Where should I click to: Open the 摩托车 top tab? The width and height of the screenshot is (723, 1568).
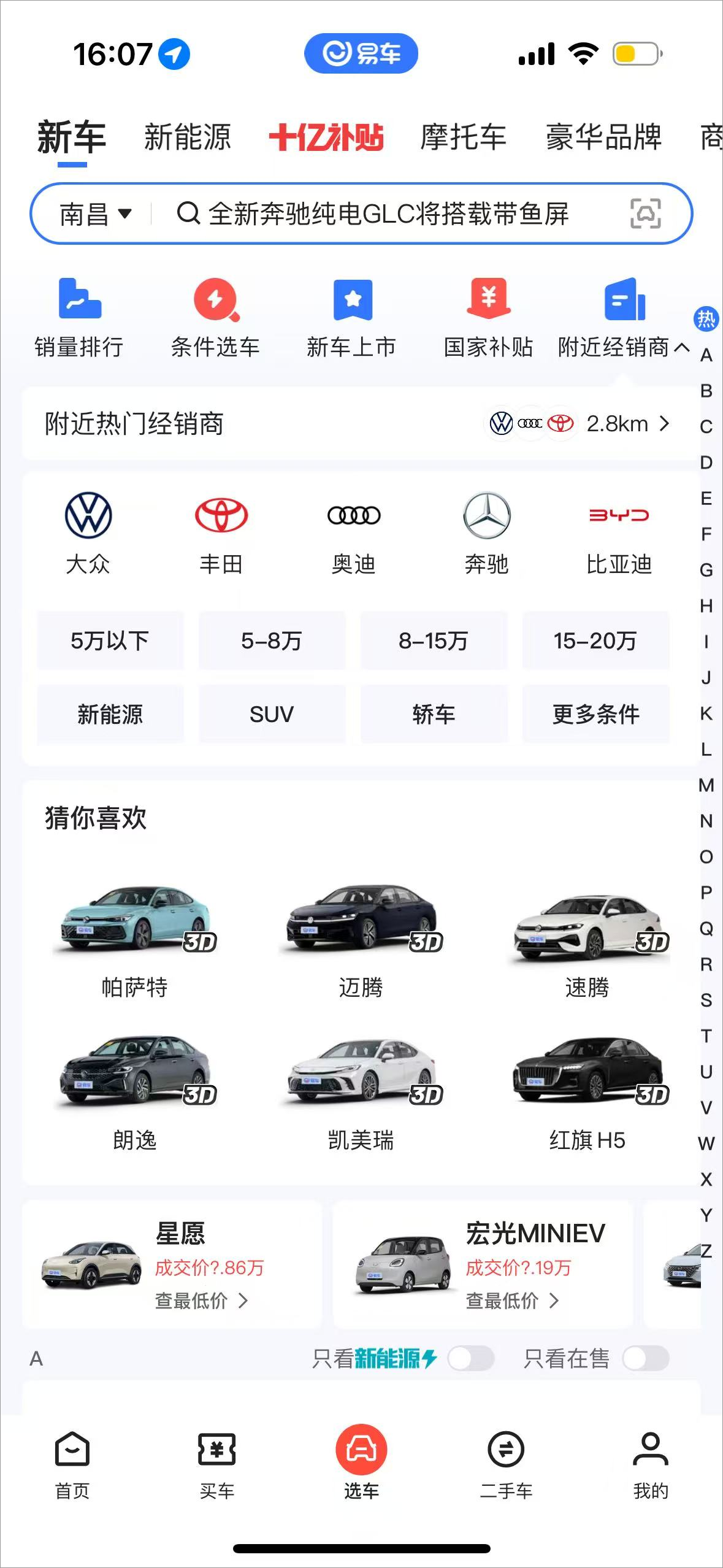click(x=463, y=137)
